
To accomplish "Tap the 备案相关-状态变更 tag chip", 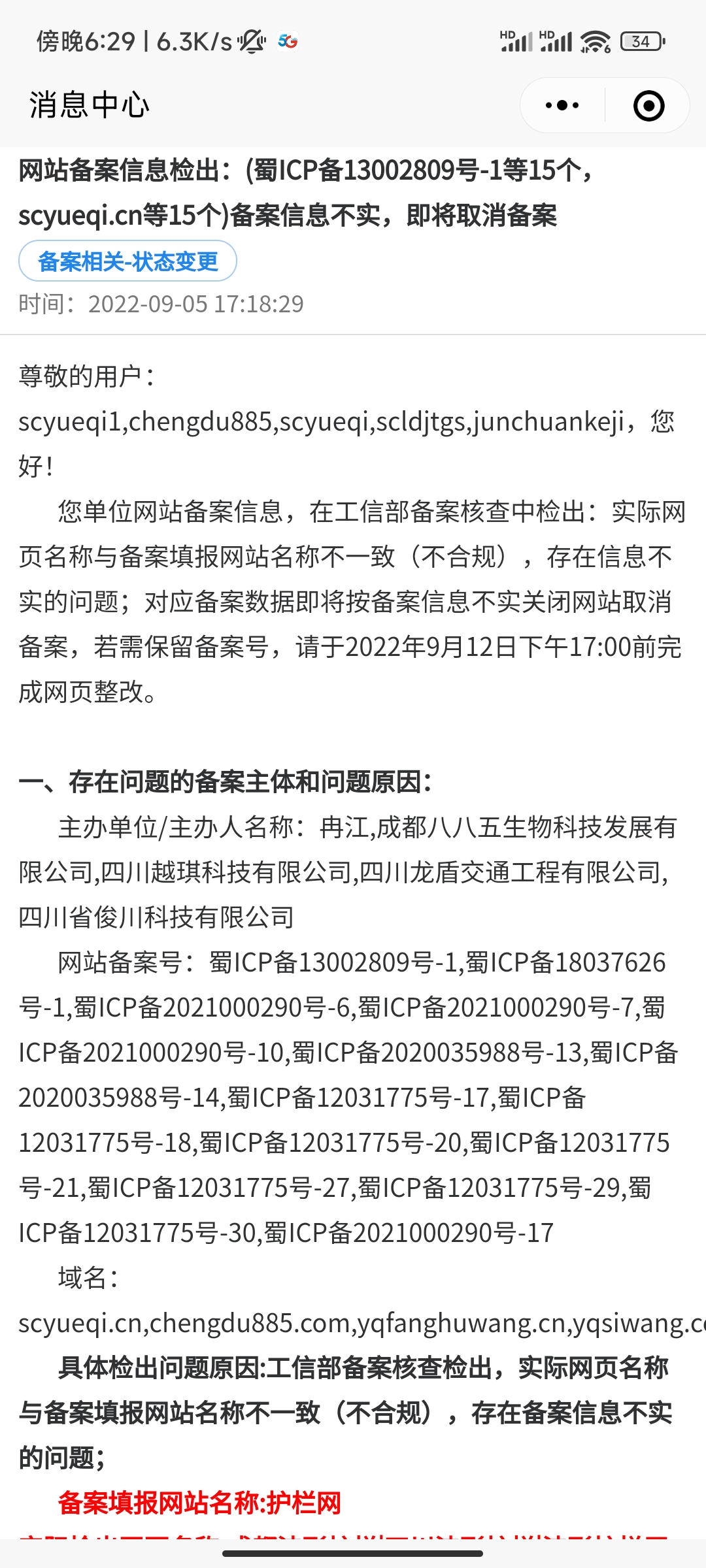I will tap(128, 261).
